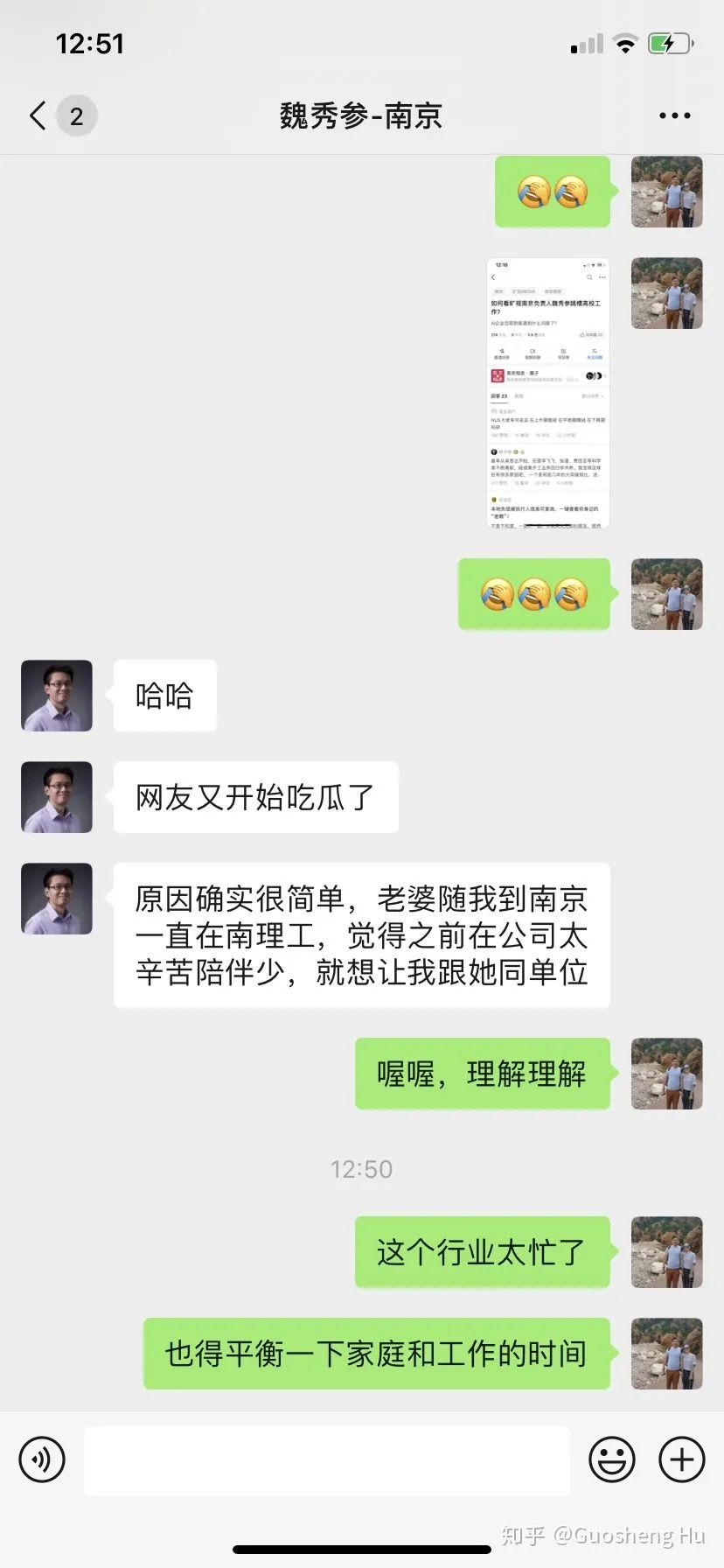Open the shared screenshot image
The width and height of the screenshot is (724, 1568).
click(x=547, y=393)
